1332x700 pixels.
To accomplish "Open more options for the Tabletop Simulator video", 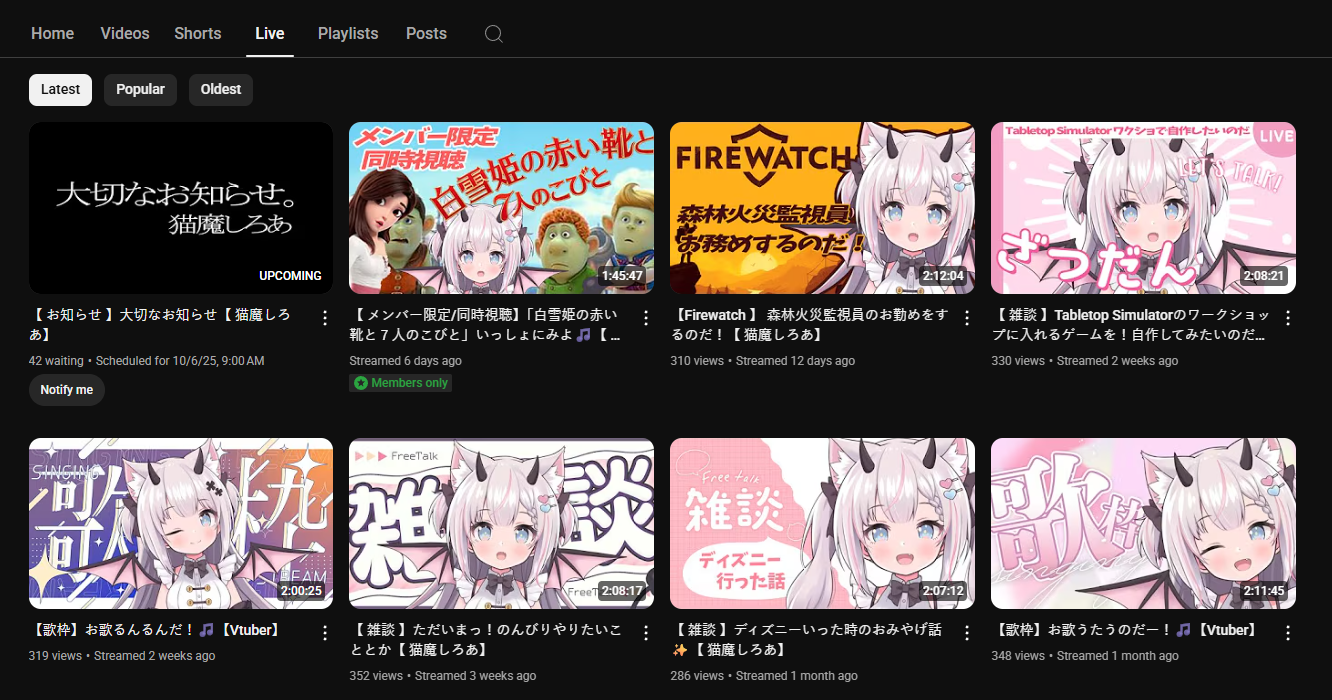I will 1287,318.
